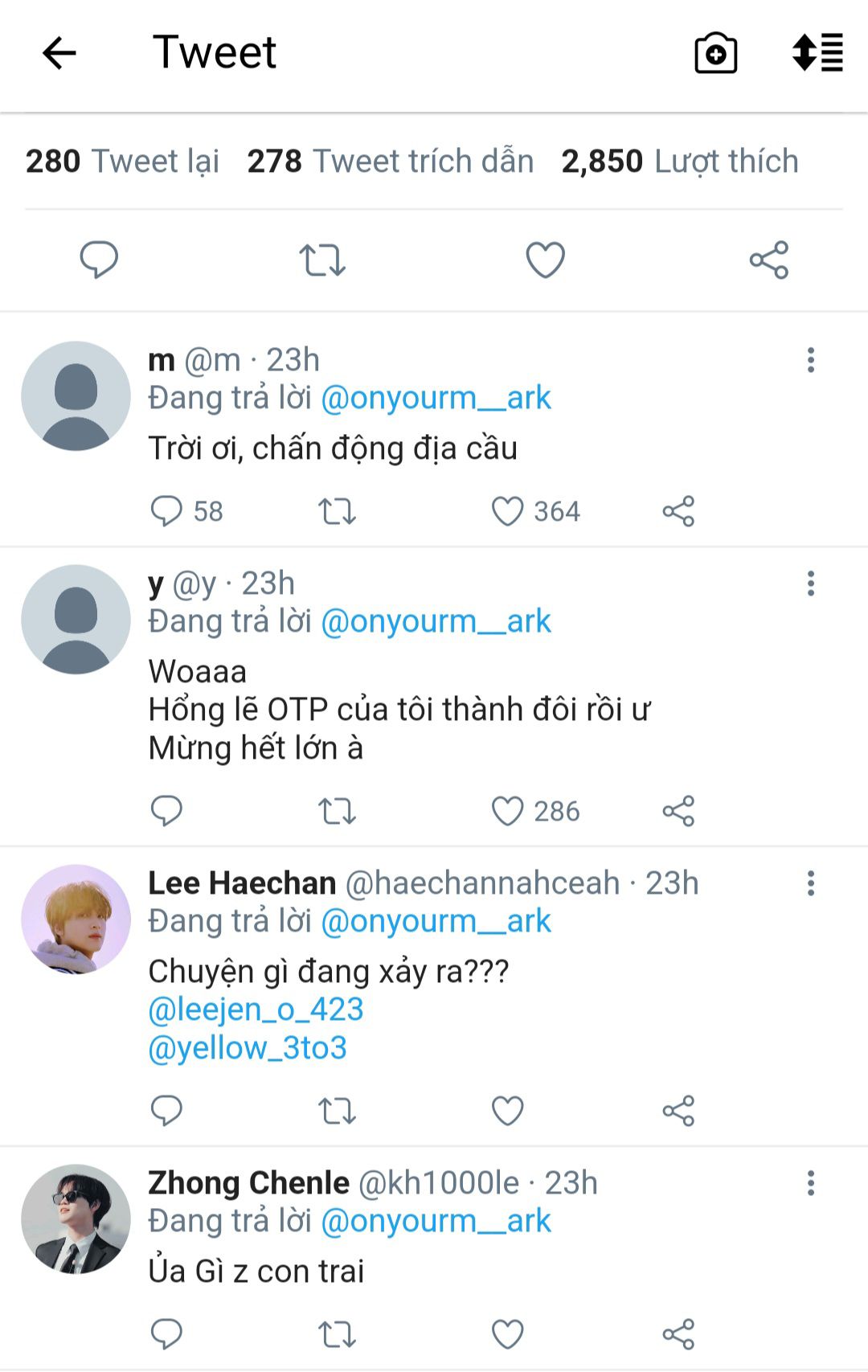The height and width of the screenshot is (1372, 868).
Task: Like y's reply with 286 likes
Action: pos(508,811)
